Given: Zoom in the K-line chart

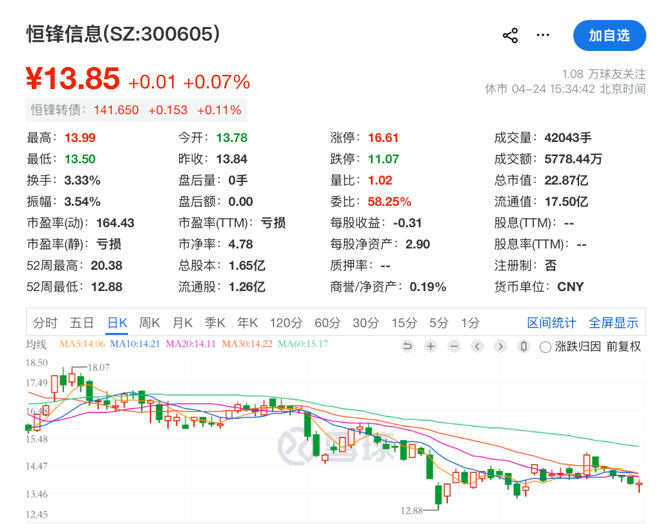Looking at the screenshot, I should [x=431, y=346].
